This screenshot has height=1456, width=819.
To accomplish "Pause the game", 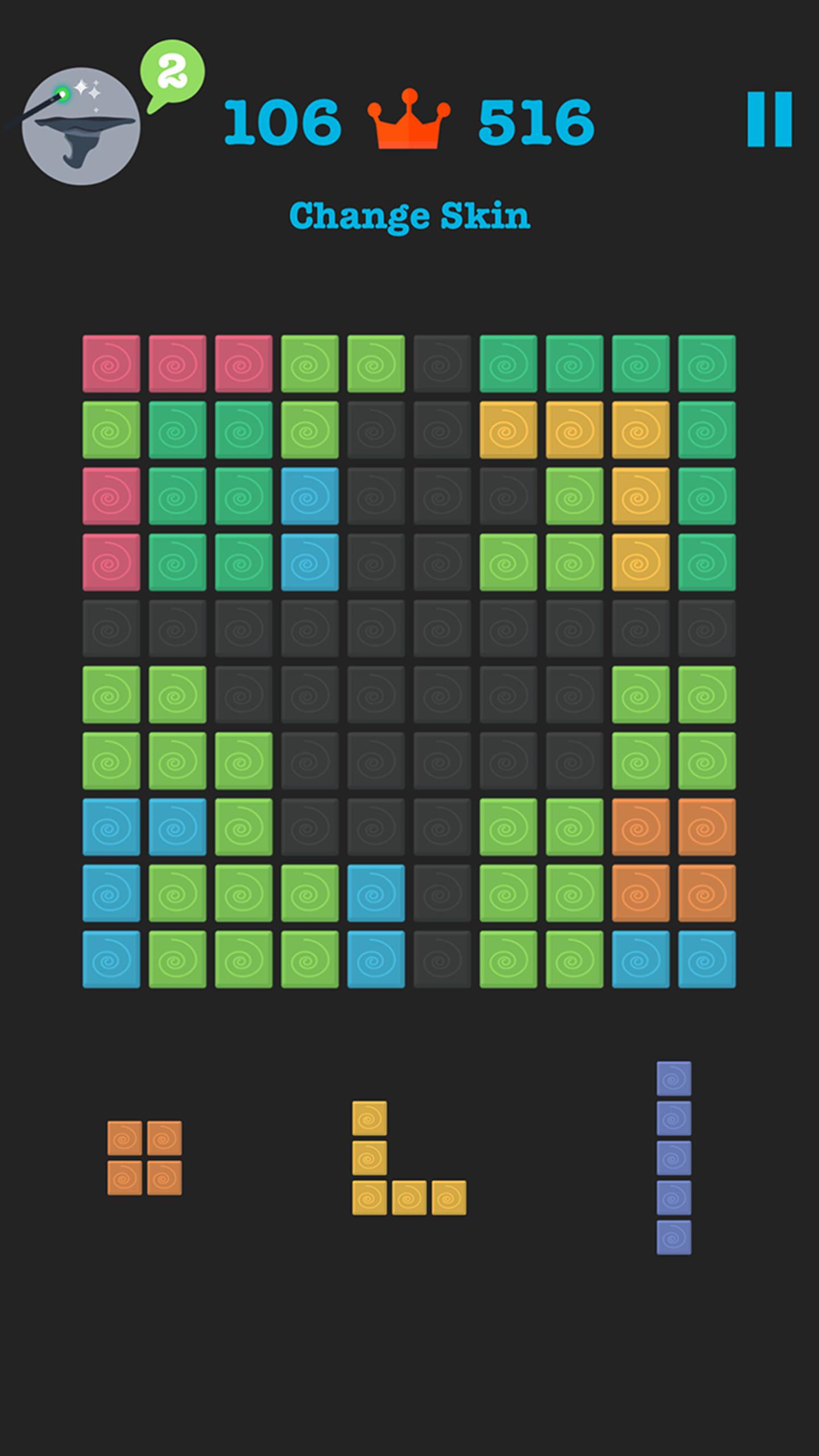I will 769,119.
